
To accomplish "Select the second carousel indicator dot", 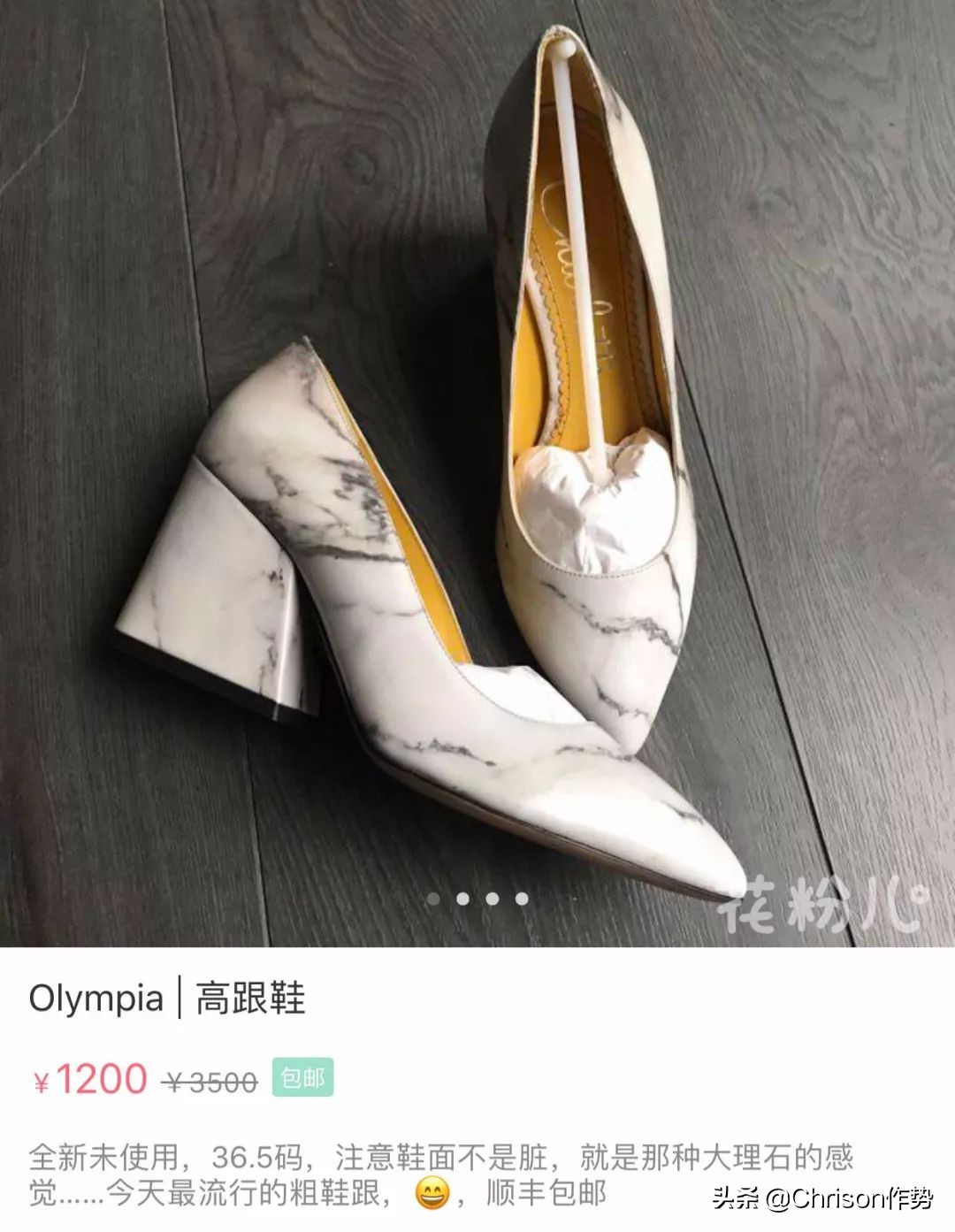I will pos(463,899).
